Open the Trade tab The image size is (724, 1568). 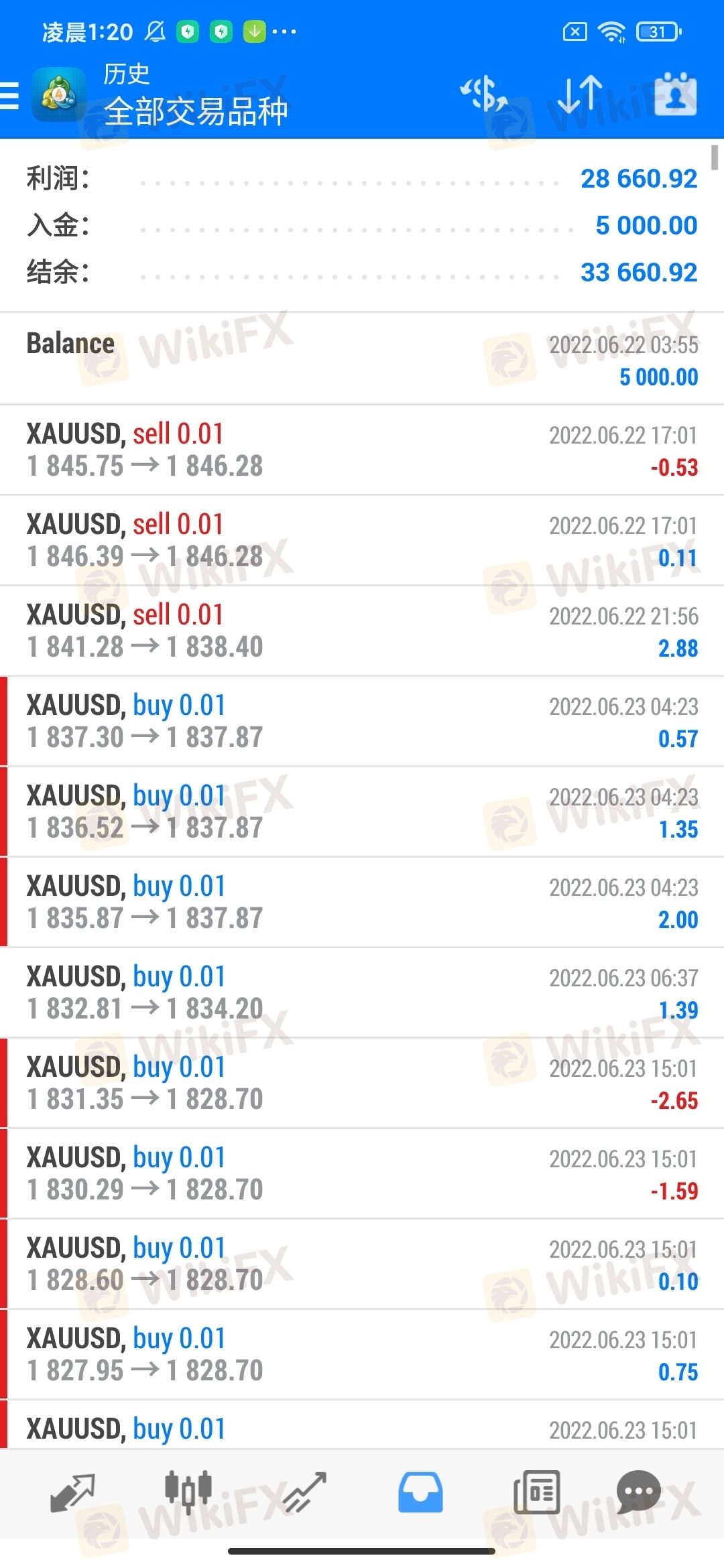(x=305, y=1493)
